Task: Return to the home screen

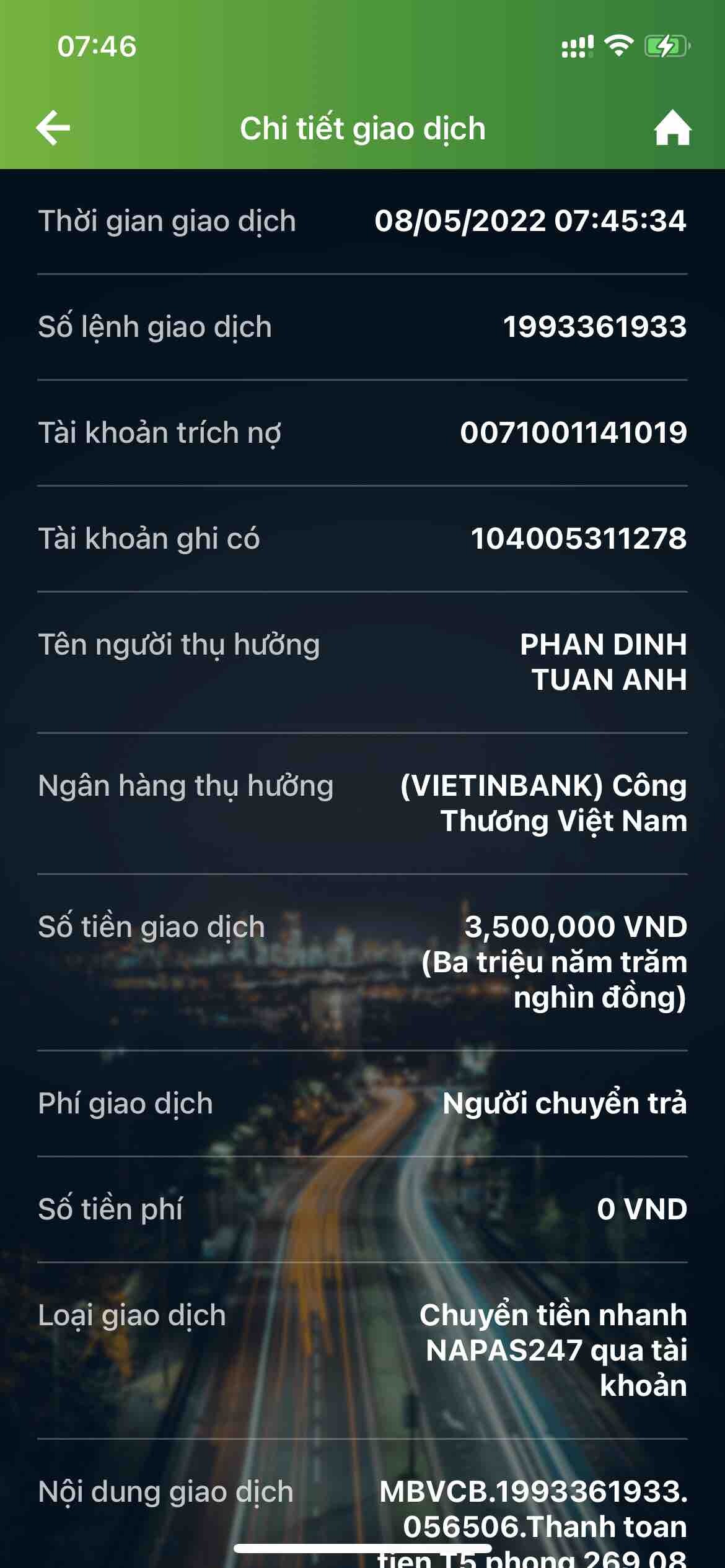Action: click(x=672, y=128)
